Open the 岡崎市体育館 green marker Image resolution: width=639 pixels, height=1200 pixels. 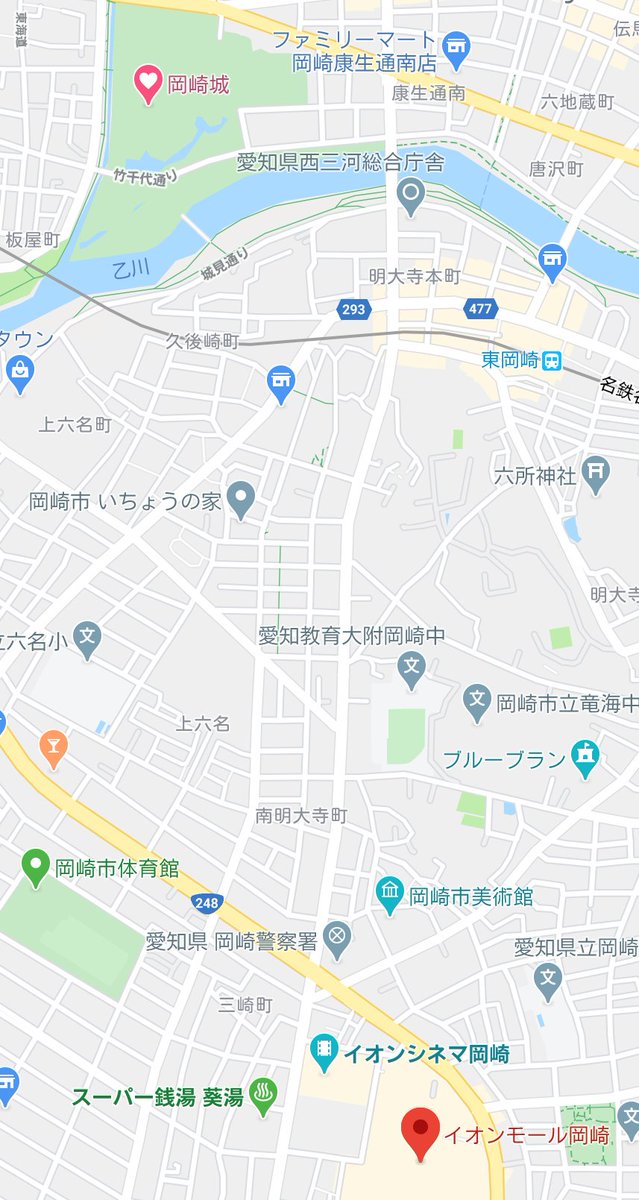(36, 866)
